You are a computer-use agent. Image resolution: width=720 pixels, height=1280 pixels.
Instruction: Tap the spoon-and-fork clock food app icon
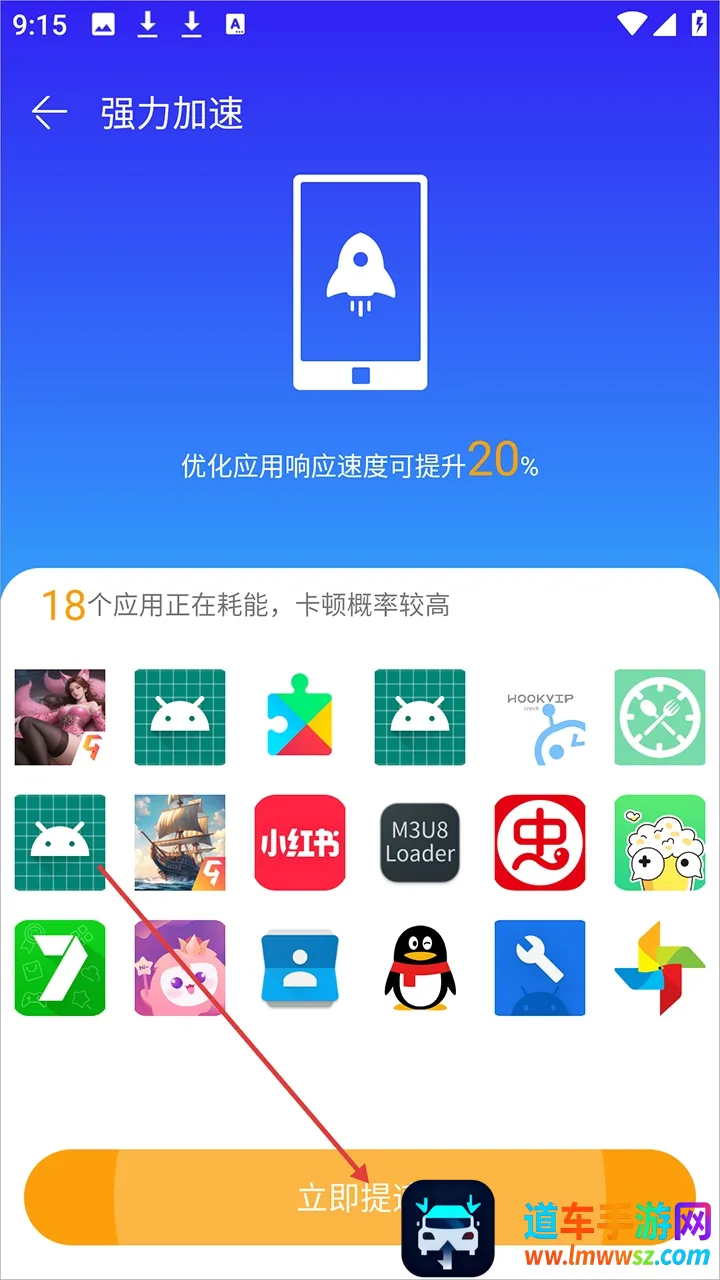pos(660,718)
